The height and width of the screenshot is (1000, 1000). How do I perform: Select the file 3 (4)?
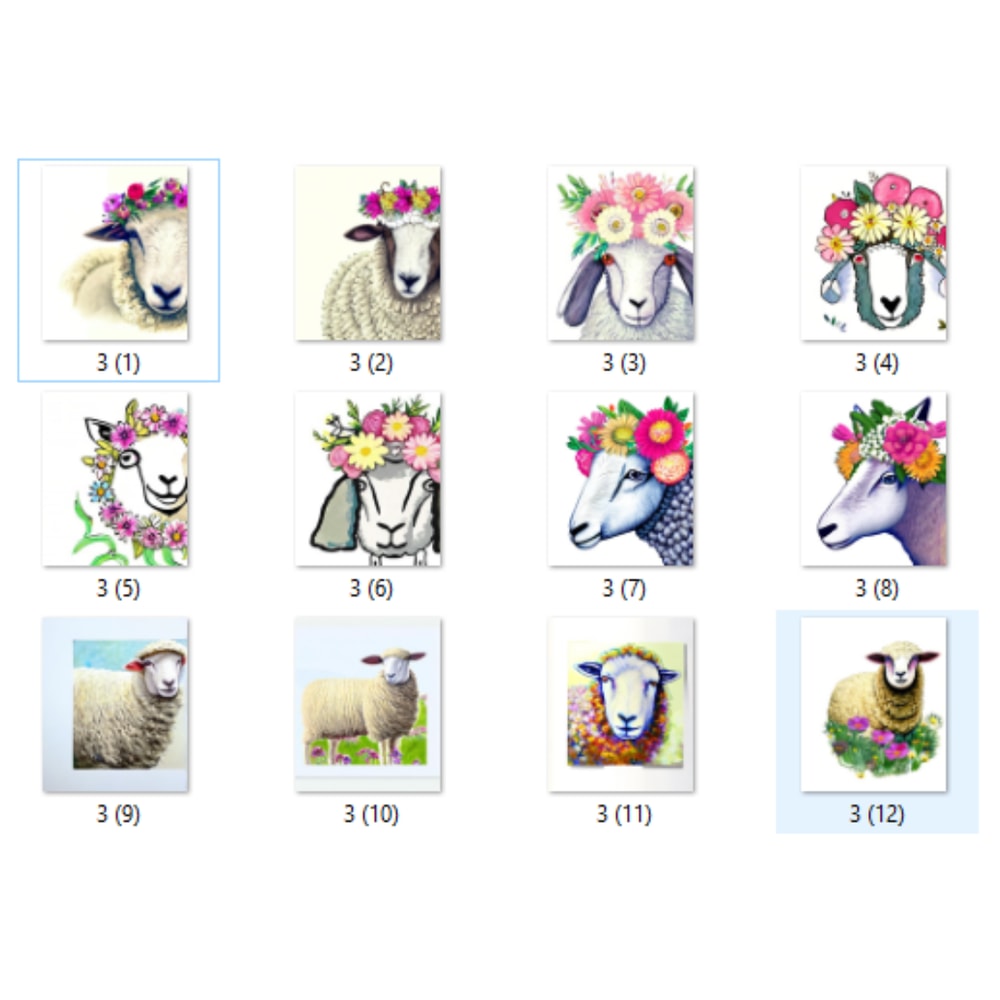click(874, 253)
